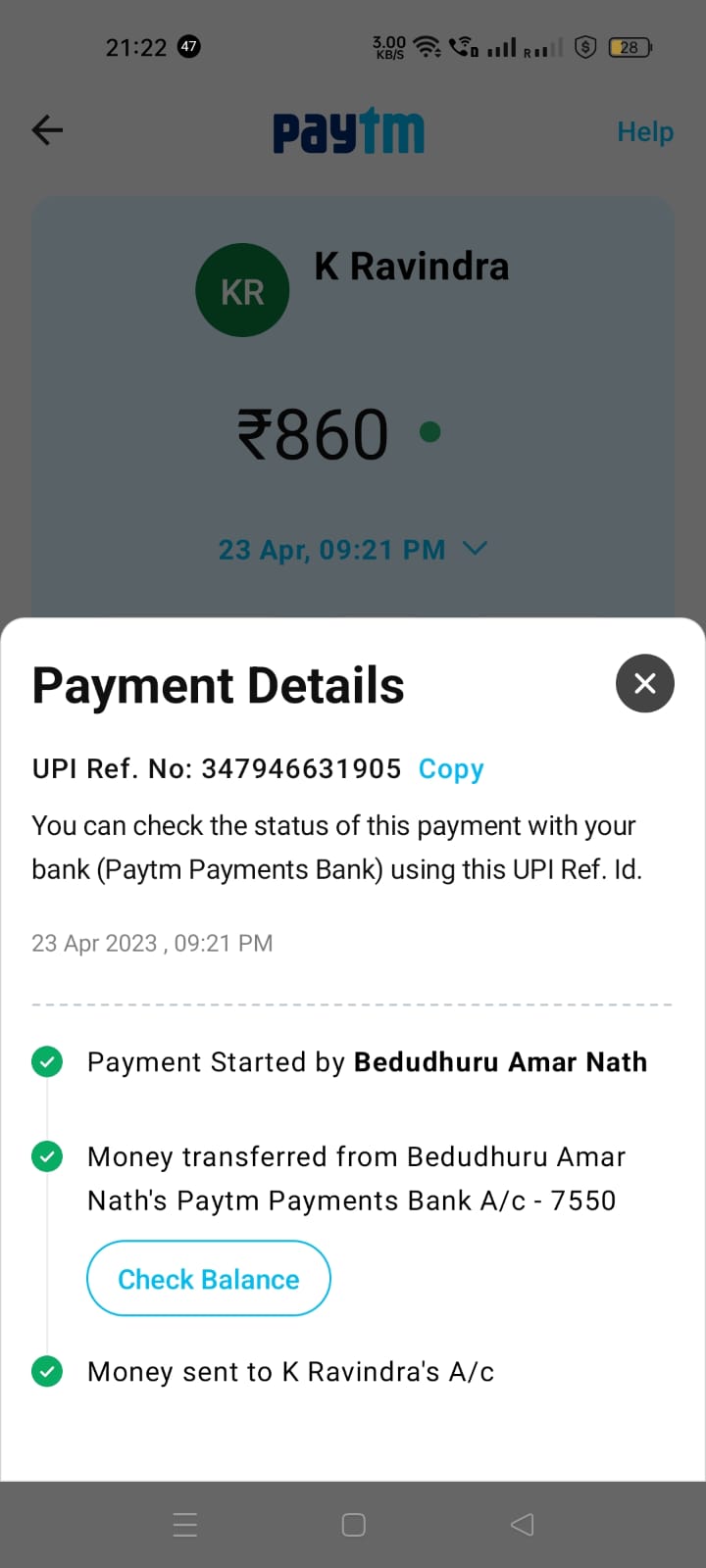The image size is (706, 1568).
Task: Tap the Check Balance button
Action: click(209, 1279)
